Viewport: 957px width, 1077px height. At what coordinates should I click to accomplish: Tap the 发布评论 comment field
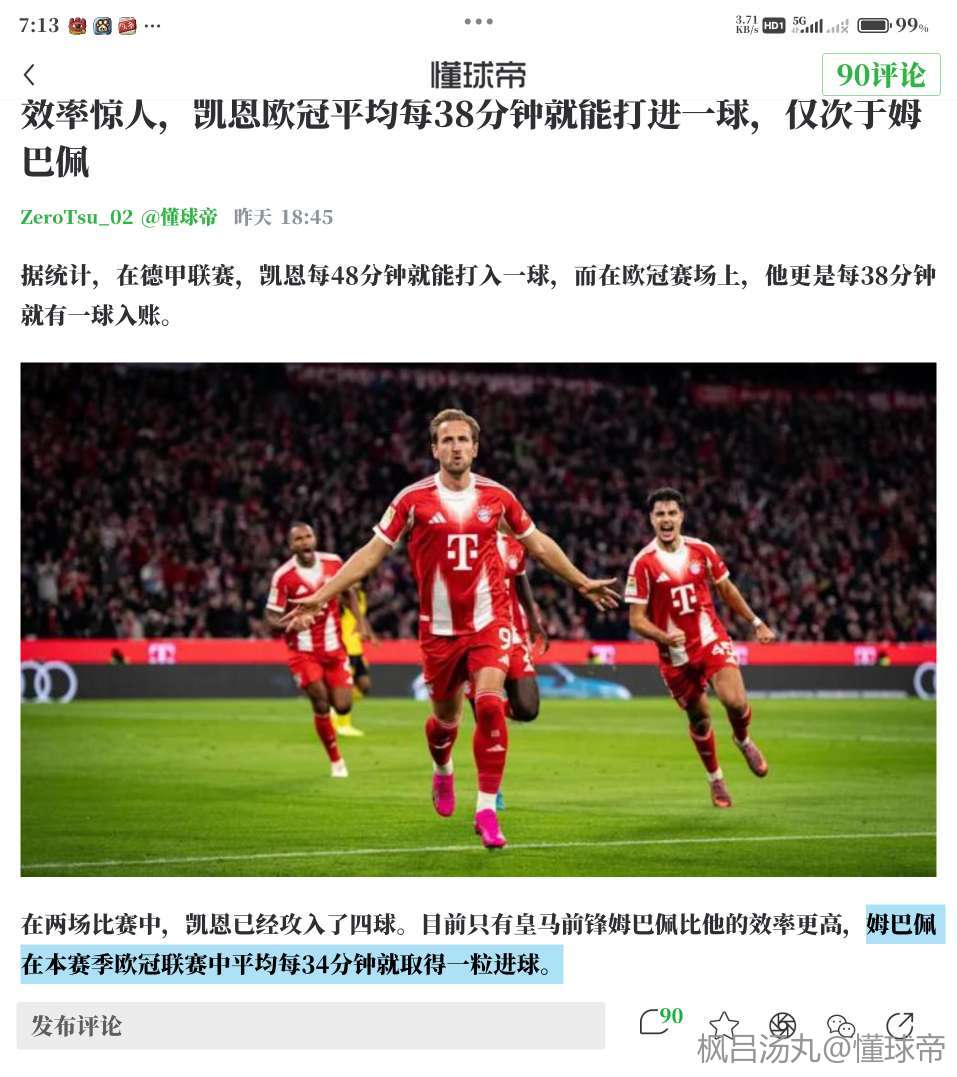[310, 1026]
